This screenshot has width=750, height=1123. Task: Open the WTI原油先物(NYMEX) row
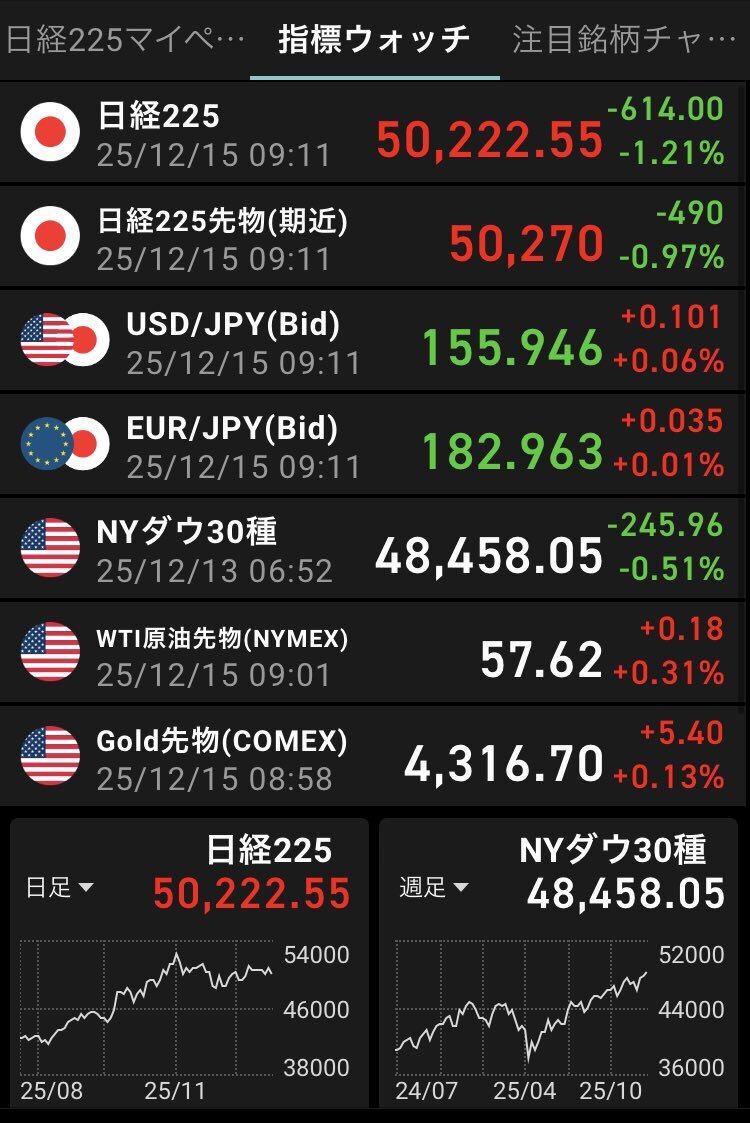[x=374, y=653]
